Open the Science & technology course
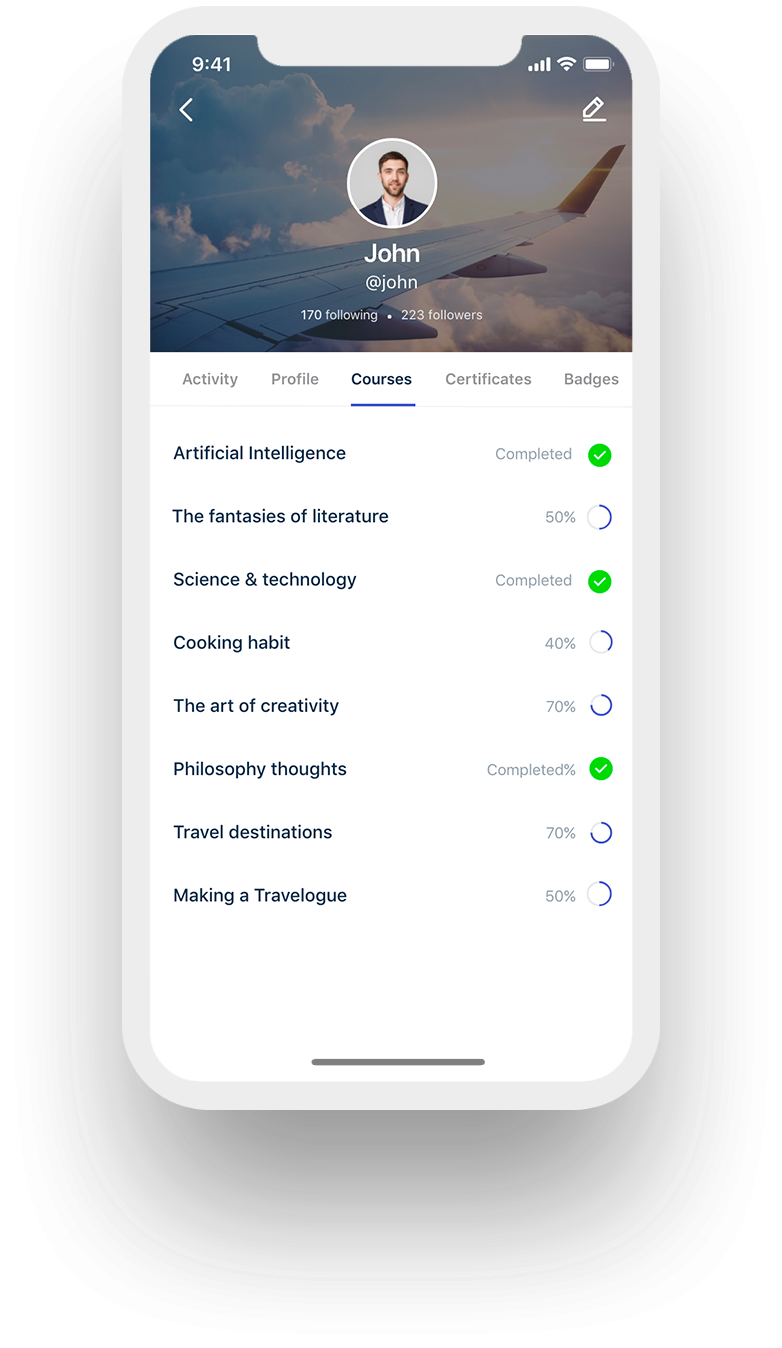The image size is (782, 1348). pyautogui.click(x=265, y=579)
